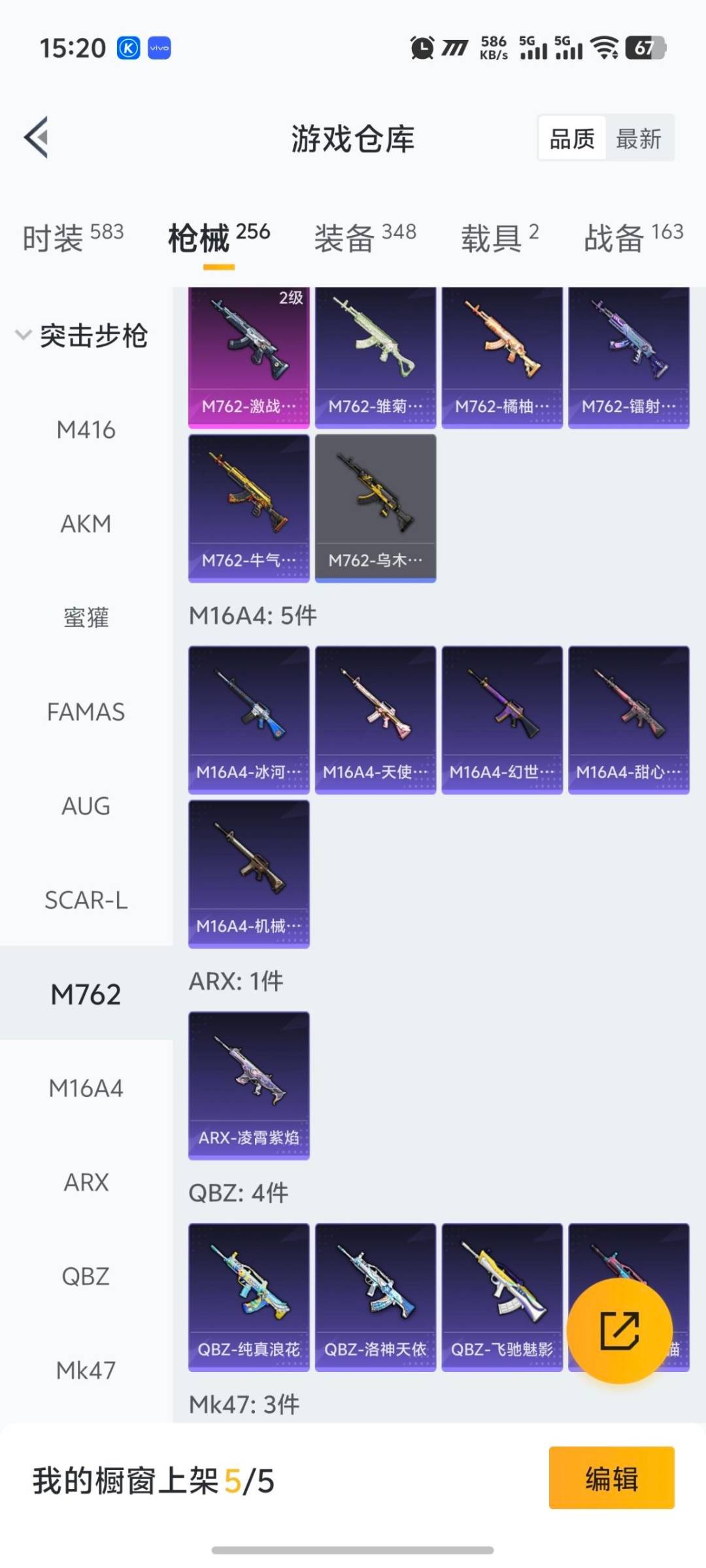
Task: Open the QBZ-纯真浪花 skin
Action: tap(248, 1297)
